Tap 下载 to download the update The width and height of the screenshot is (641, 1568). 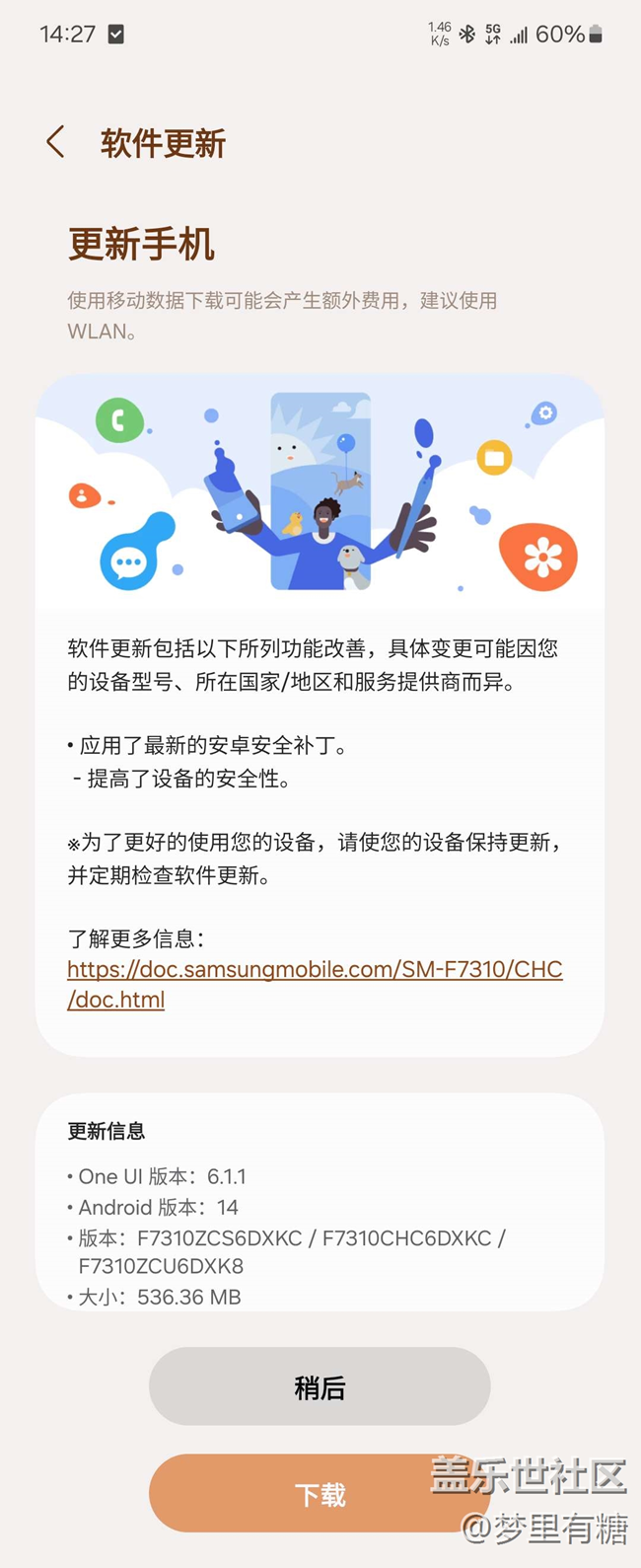click(x=318, y=1494)
